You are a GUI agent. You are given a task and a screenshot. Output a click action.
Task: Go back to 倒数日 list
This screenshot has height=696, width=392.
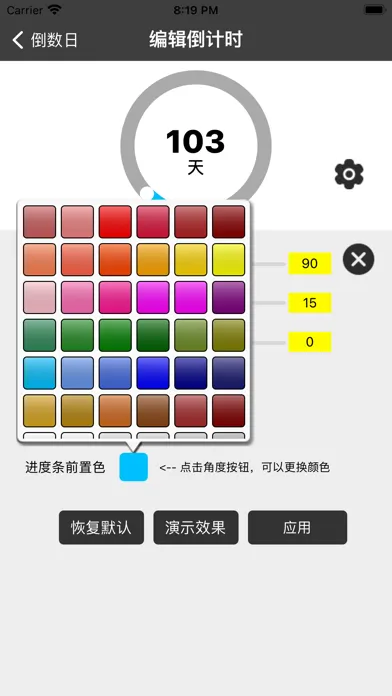pyautogui.click(x=44, y=40)
